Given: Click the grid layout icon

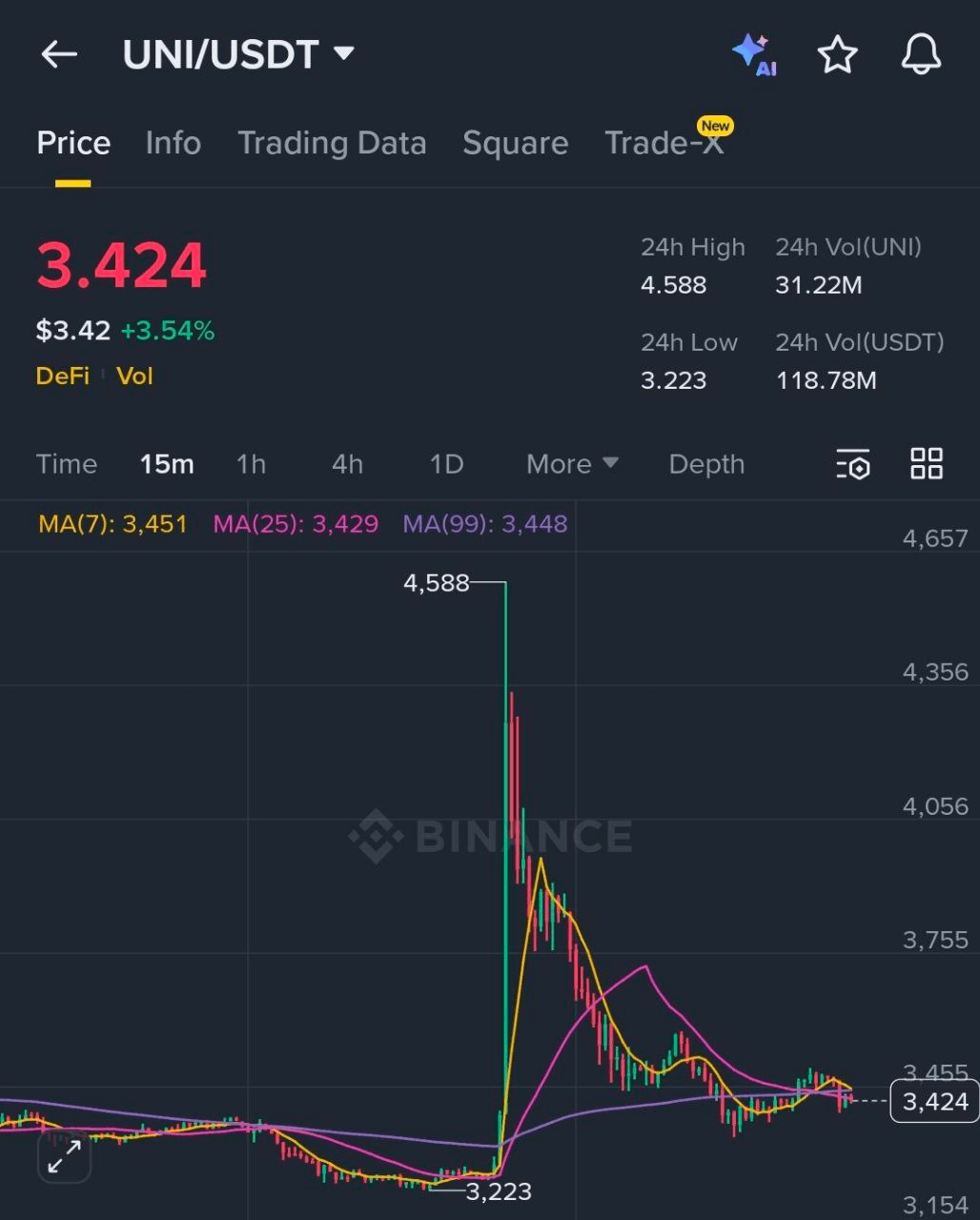Looking at the screenshot, I should click(926, 464).
